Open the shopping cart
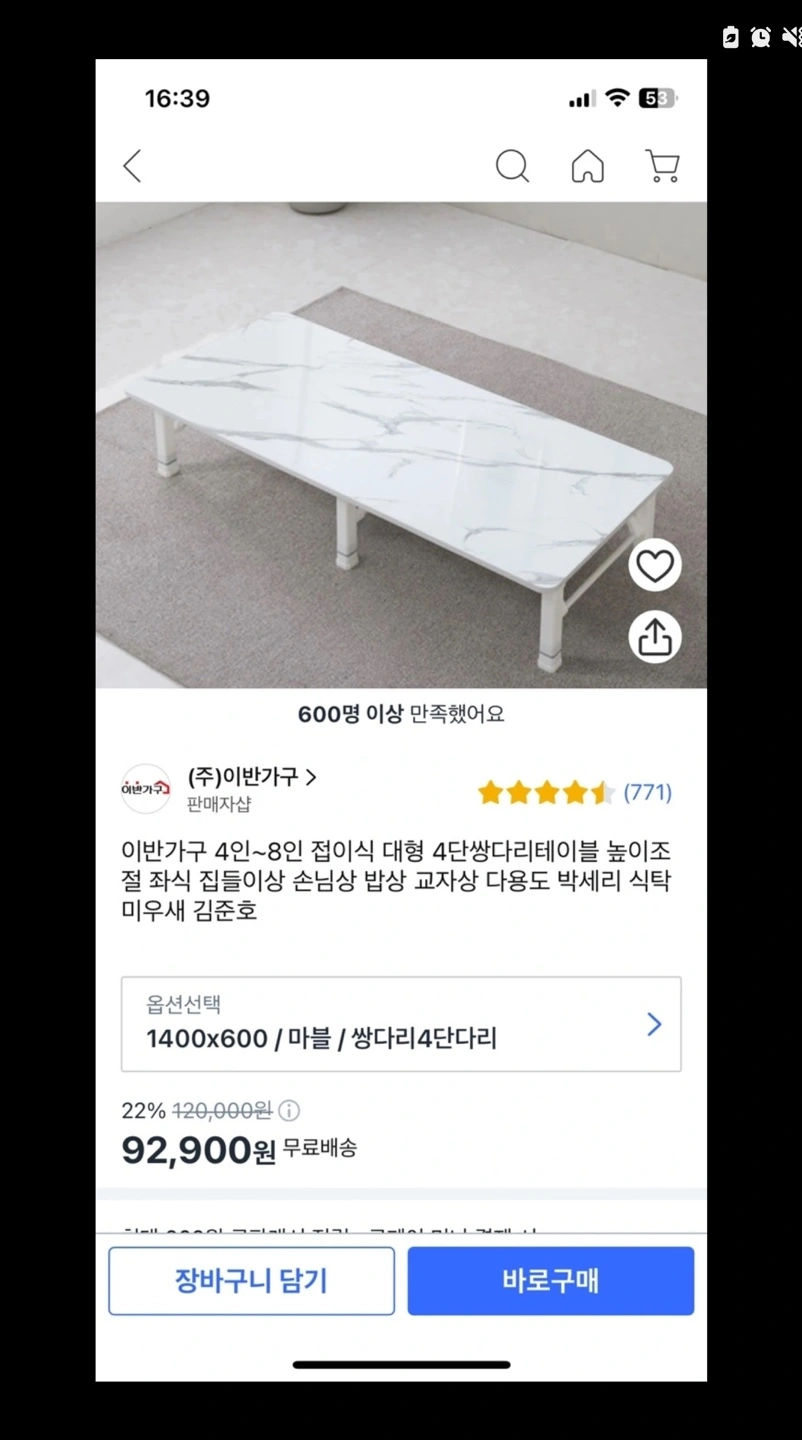 pyautogui.click(x=662, y=166)
